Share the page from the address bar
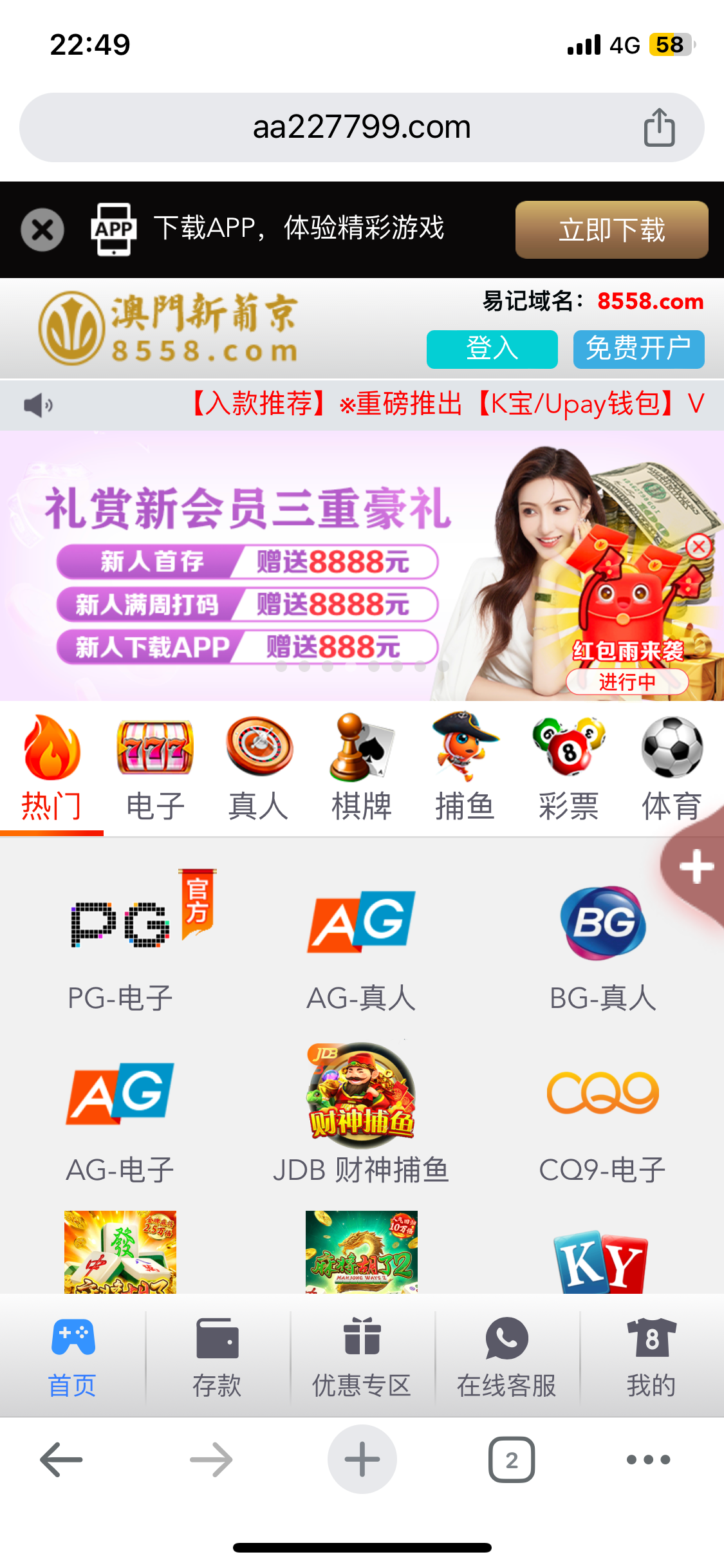Image resolution: width=724 pixels, height=1568 pixels. point(659,127)
